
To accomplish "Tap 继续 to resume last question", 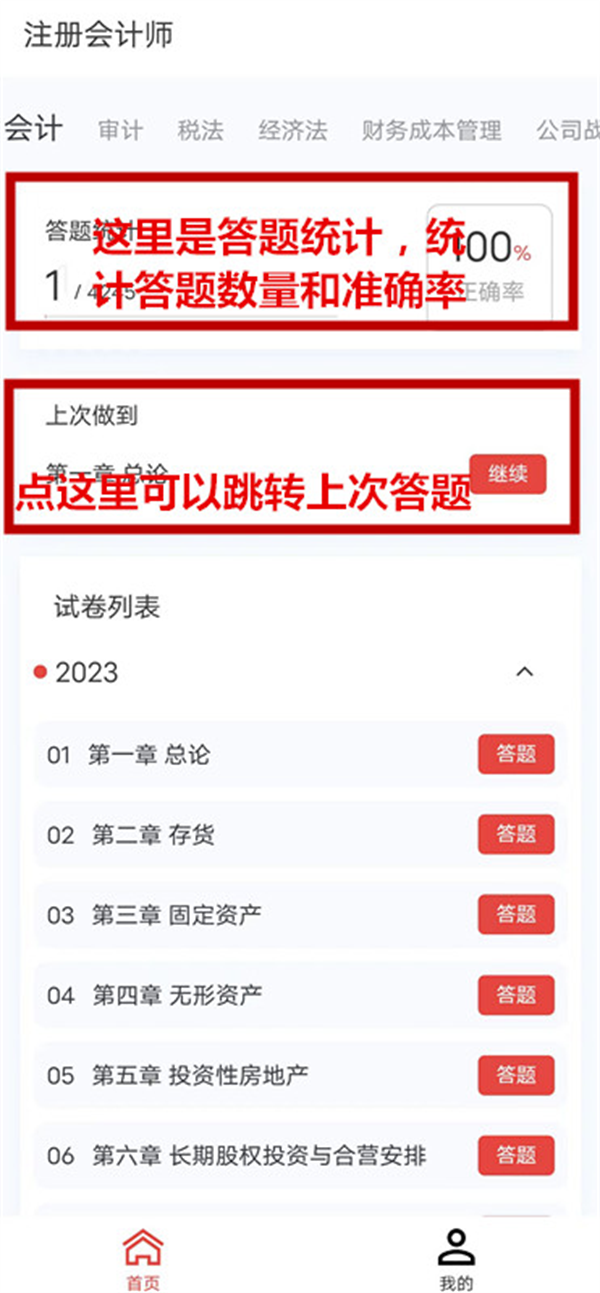I will pos(508,474).
